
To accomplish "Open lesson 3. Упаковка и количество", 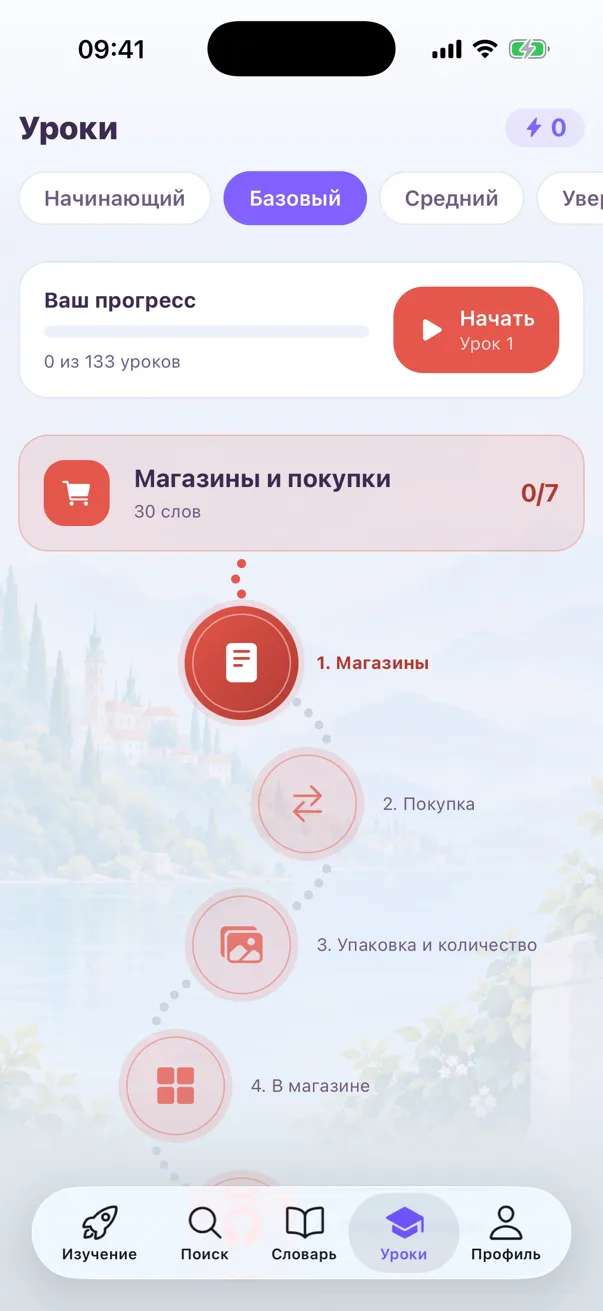I will click(241, 945).
